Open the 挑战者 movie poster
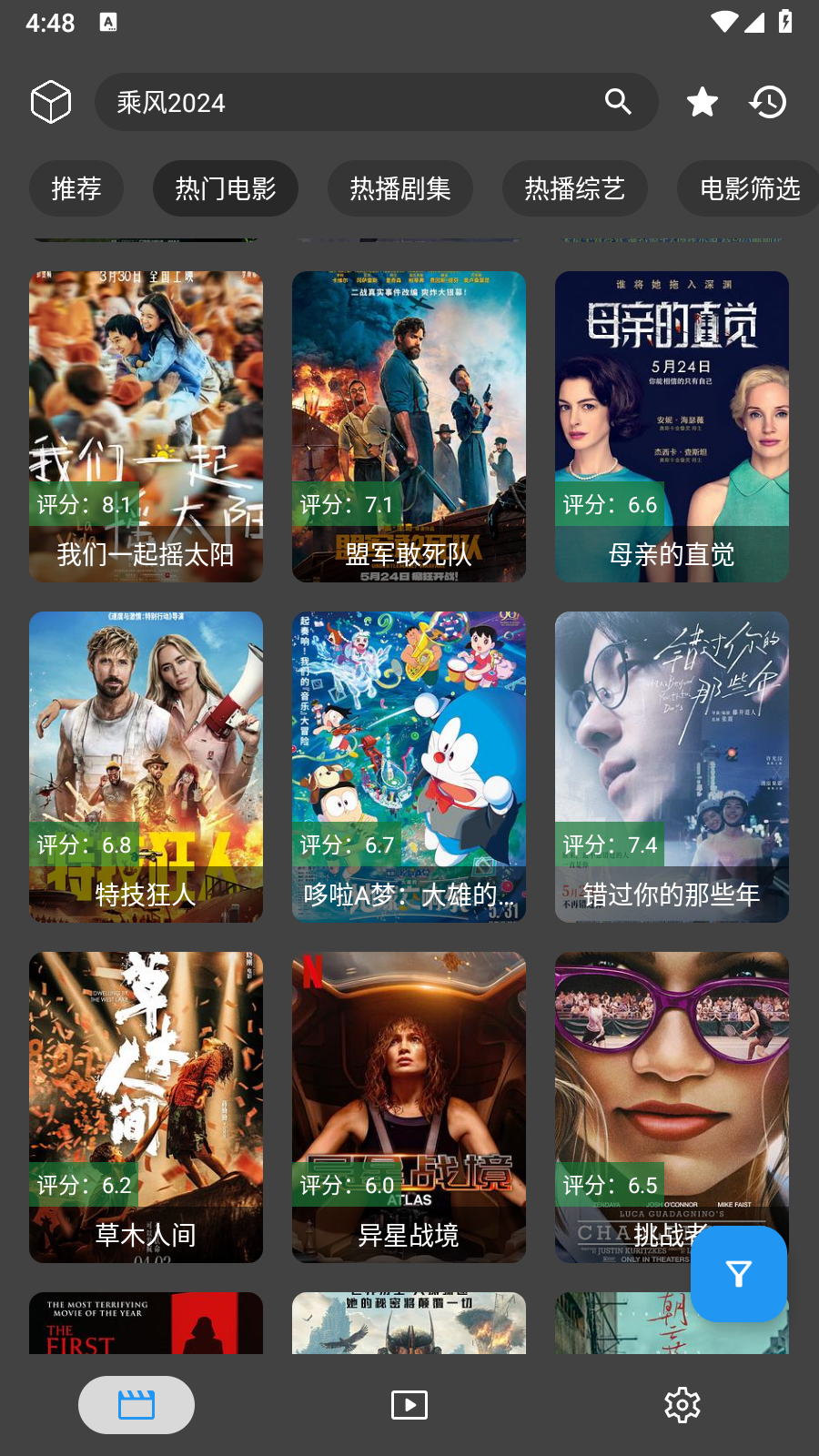819x1456 pixels. pyautogui.click(x=671, y=1107)
